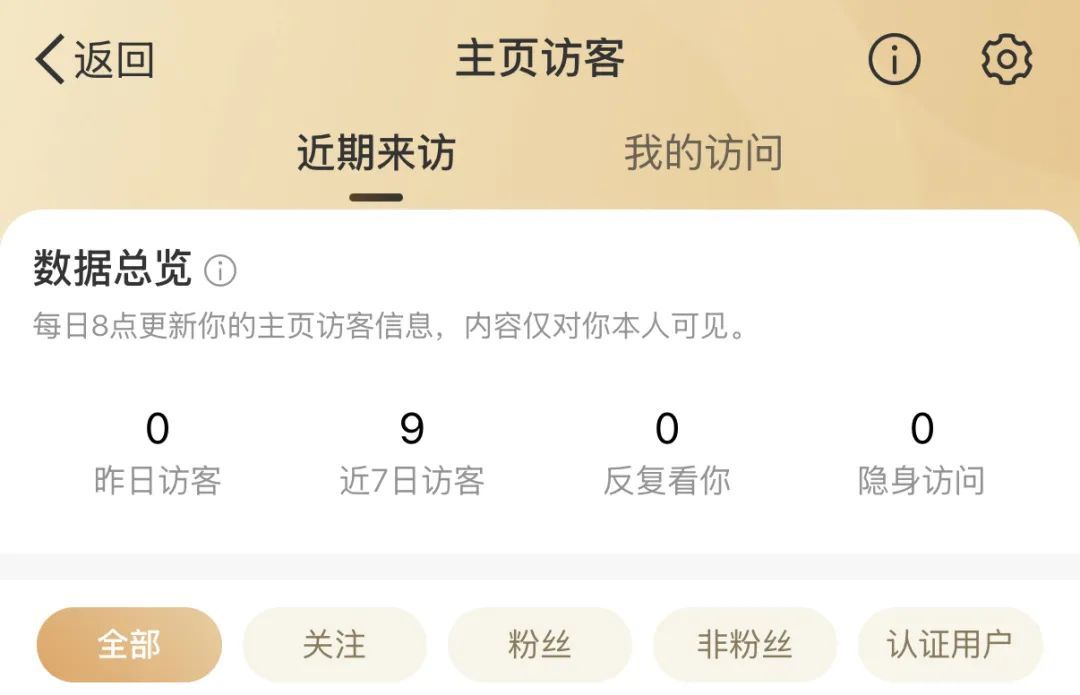Viewport: 1080px width, 695px height.
Task: Filter visitors by 粉丝
Action: (539, 645)
